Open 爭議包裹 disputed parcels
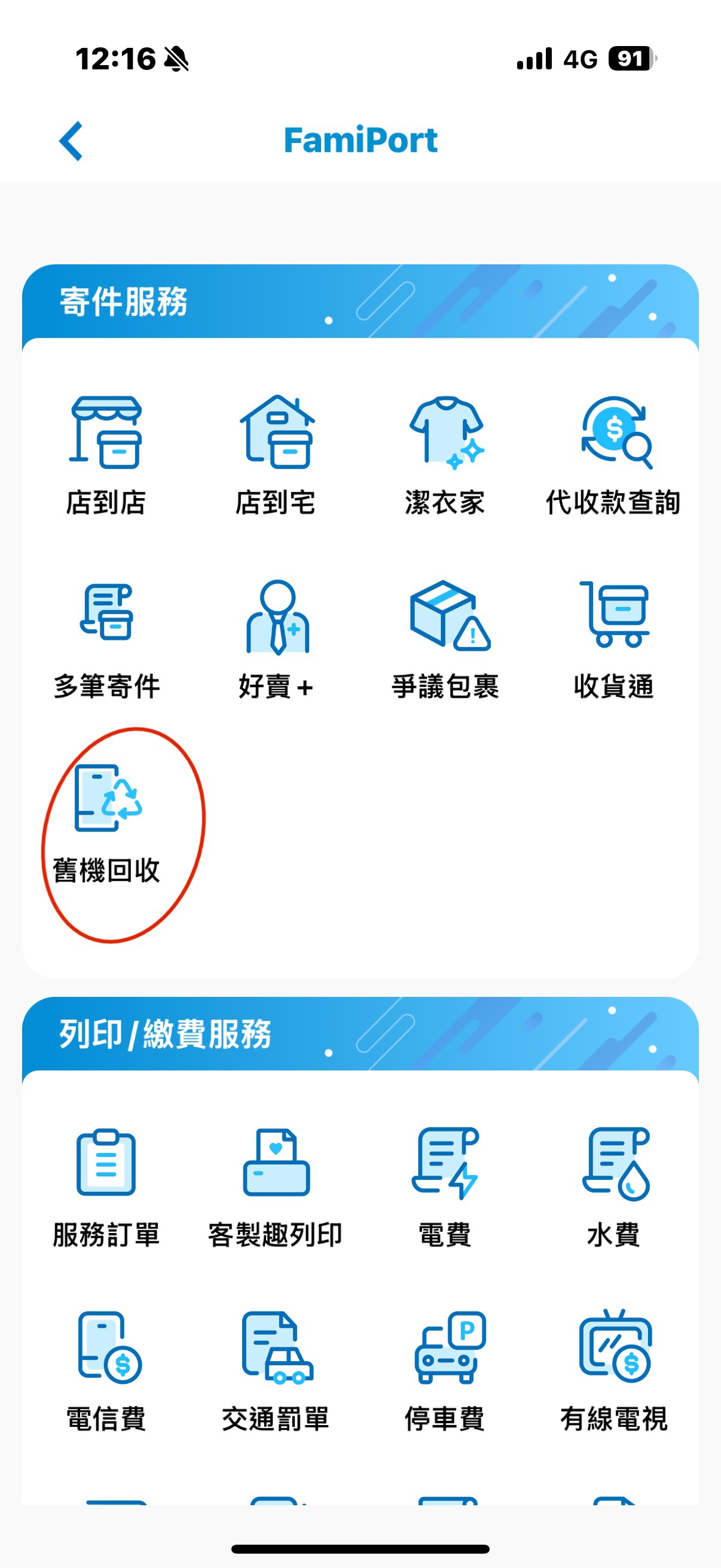The height and width of the screenshot is (1568, 721). [x=445, y=640]
